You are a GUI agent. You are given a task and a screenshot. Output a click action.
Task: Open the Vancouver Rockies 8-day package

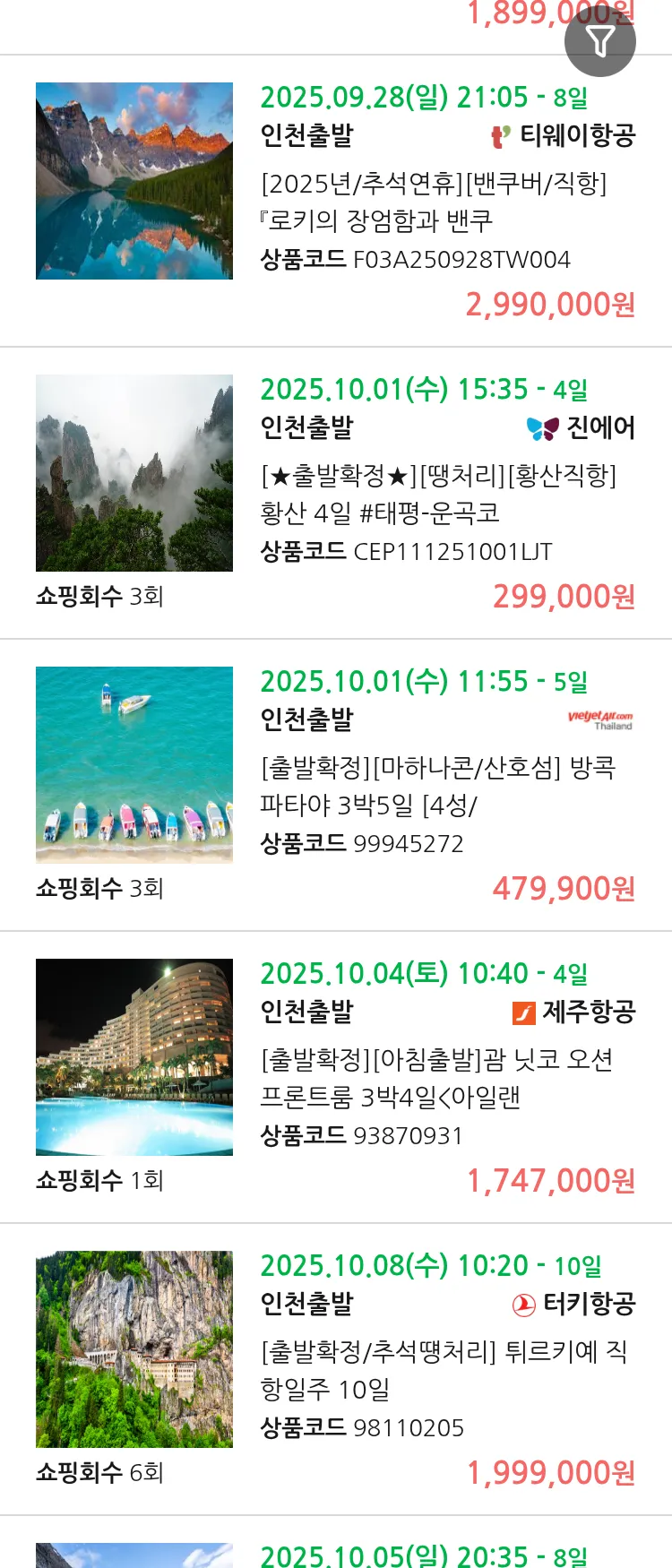coord(434,202)
